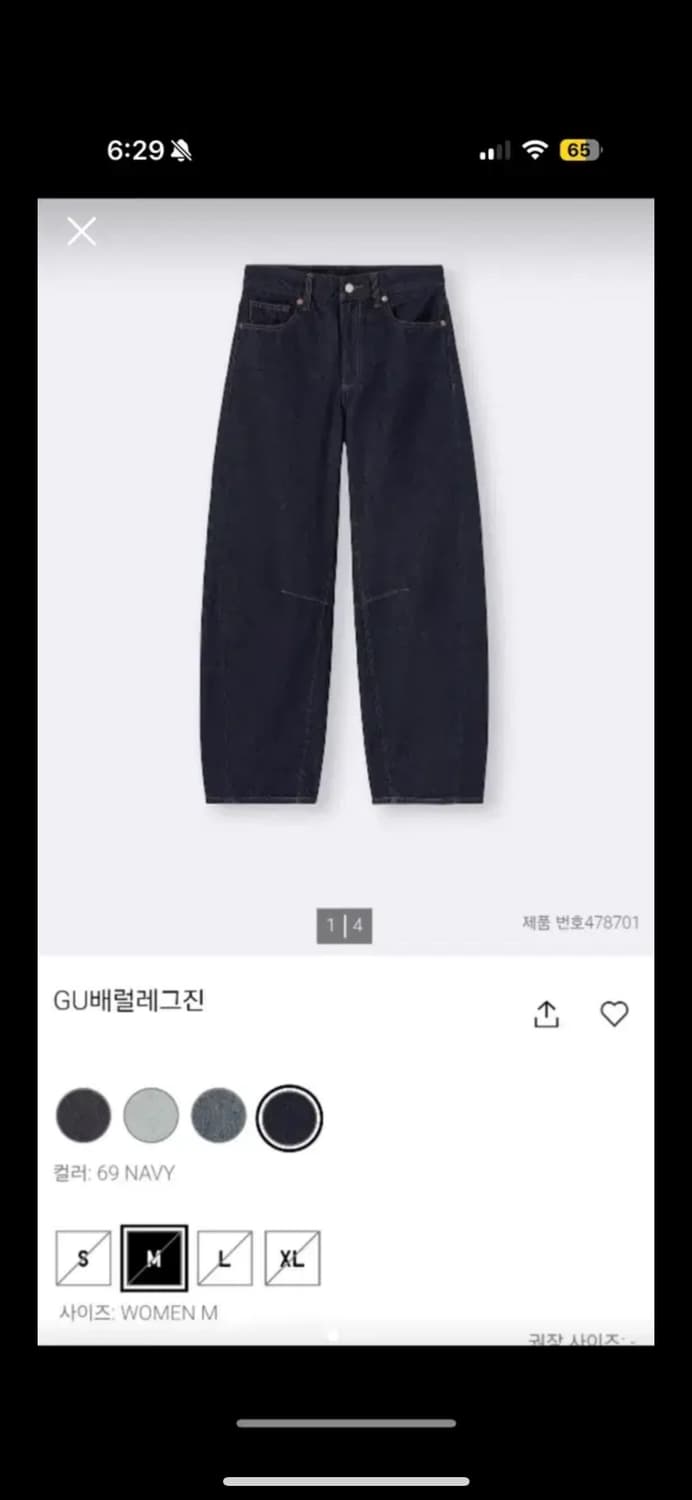Pick the blue denim color swatch
692x1500 pixels.
[219, 1115]
